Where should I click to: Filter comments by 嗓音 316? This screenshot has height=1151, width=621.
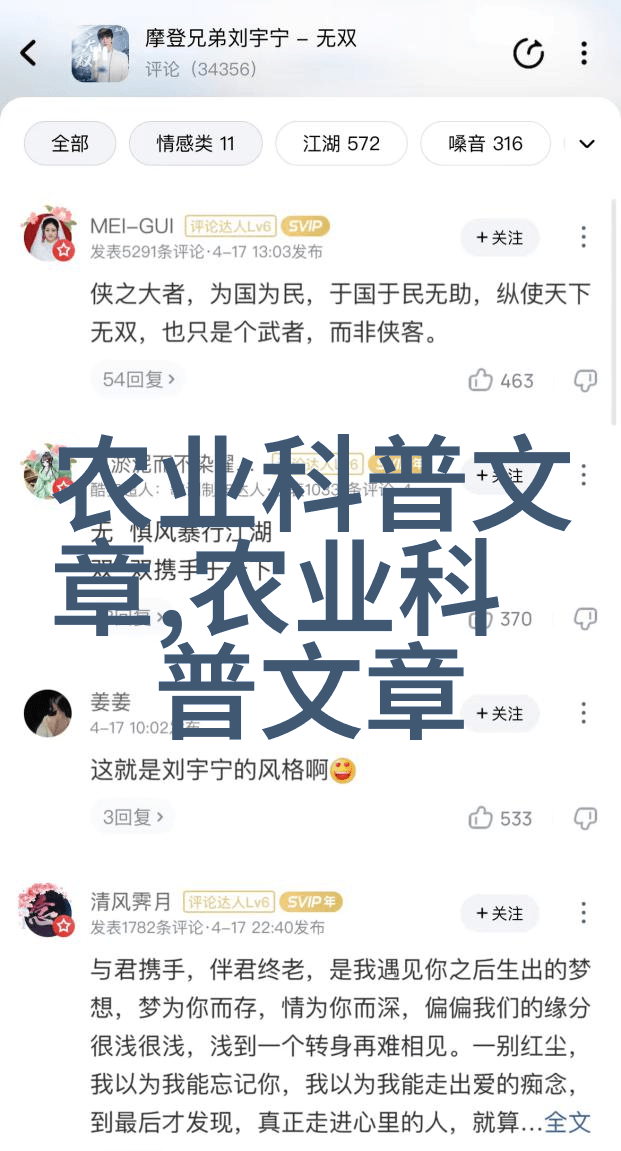point(485,143)
